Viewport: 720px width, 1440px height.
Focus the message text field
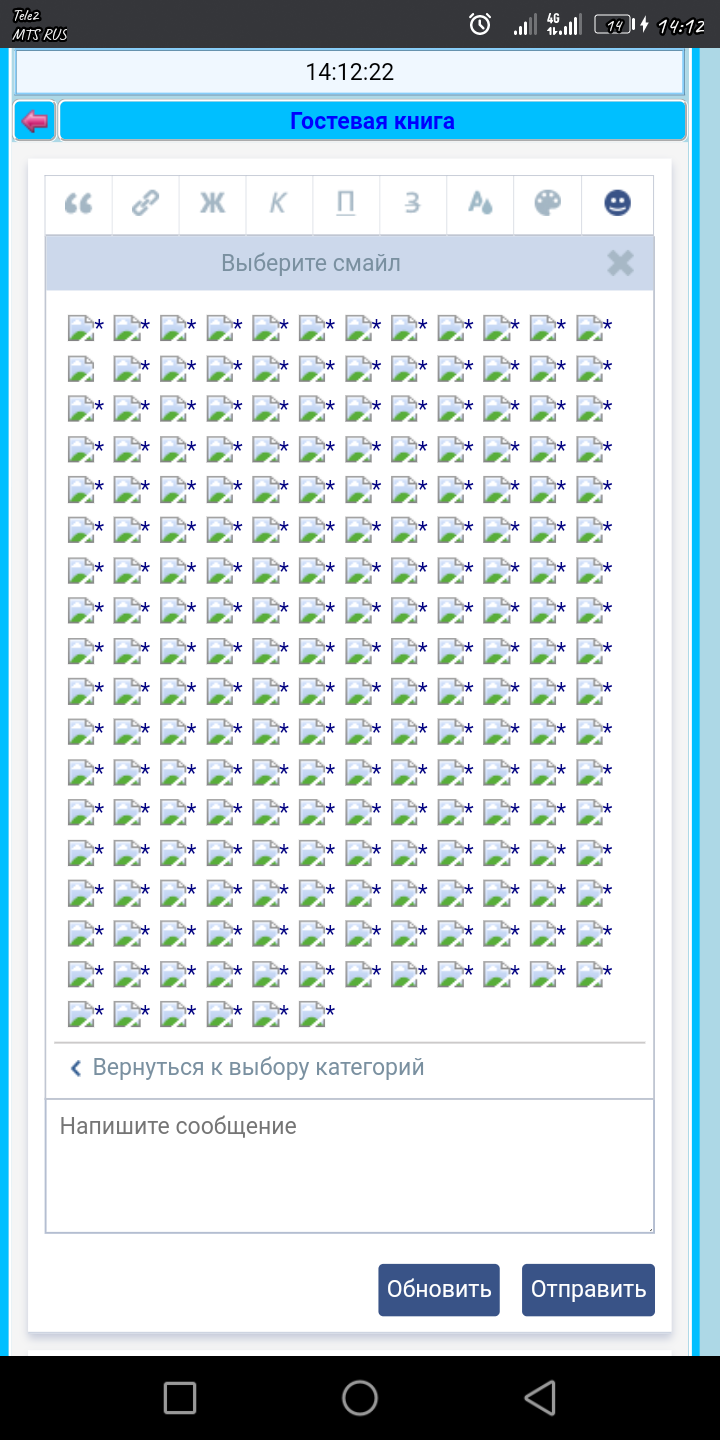(350, 1165)
